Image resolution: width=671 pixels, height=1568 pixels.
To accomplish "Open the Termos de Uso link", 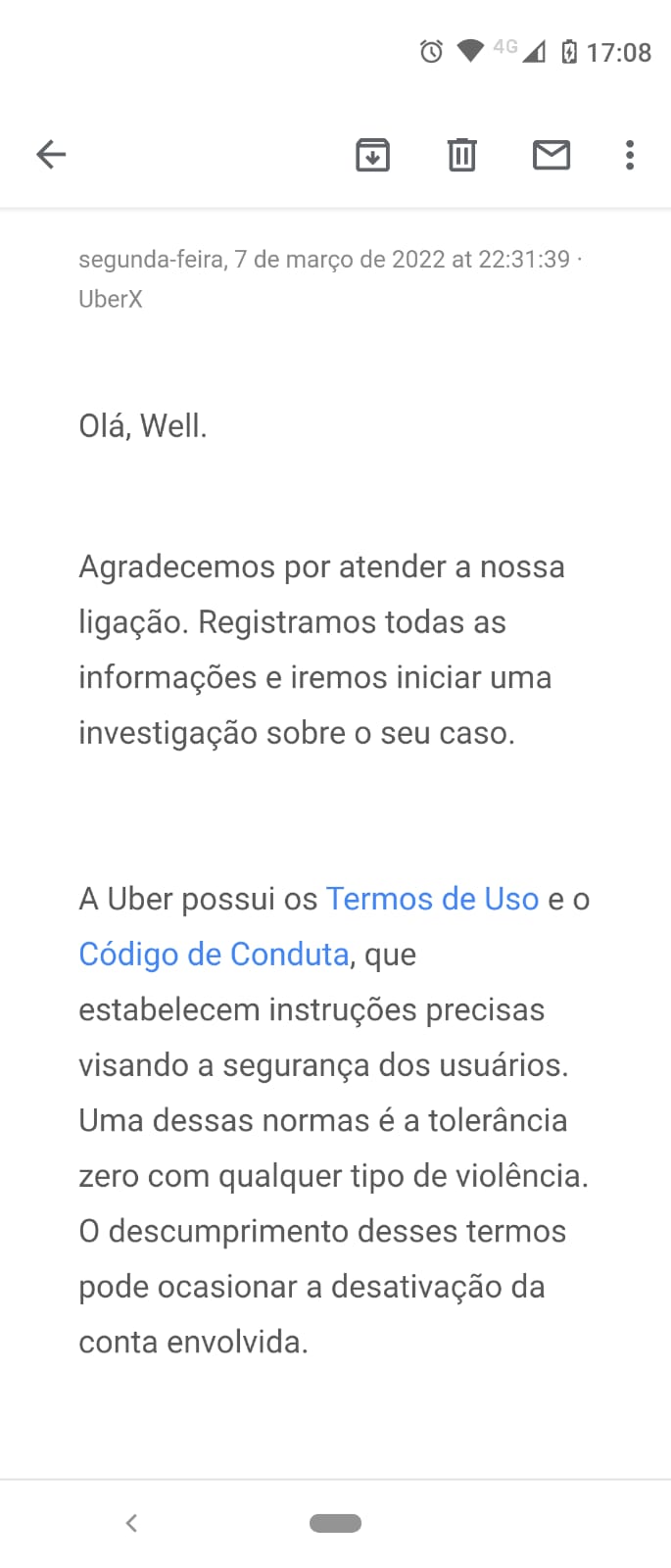I will pyautogui.click(x=432, y=899).
